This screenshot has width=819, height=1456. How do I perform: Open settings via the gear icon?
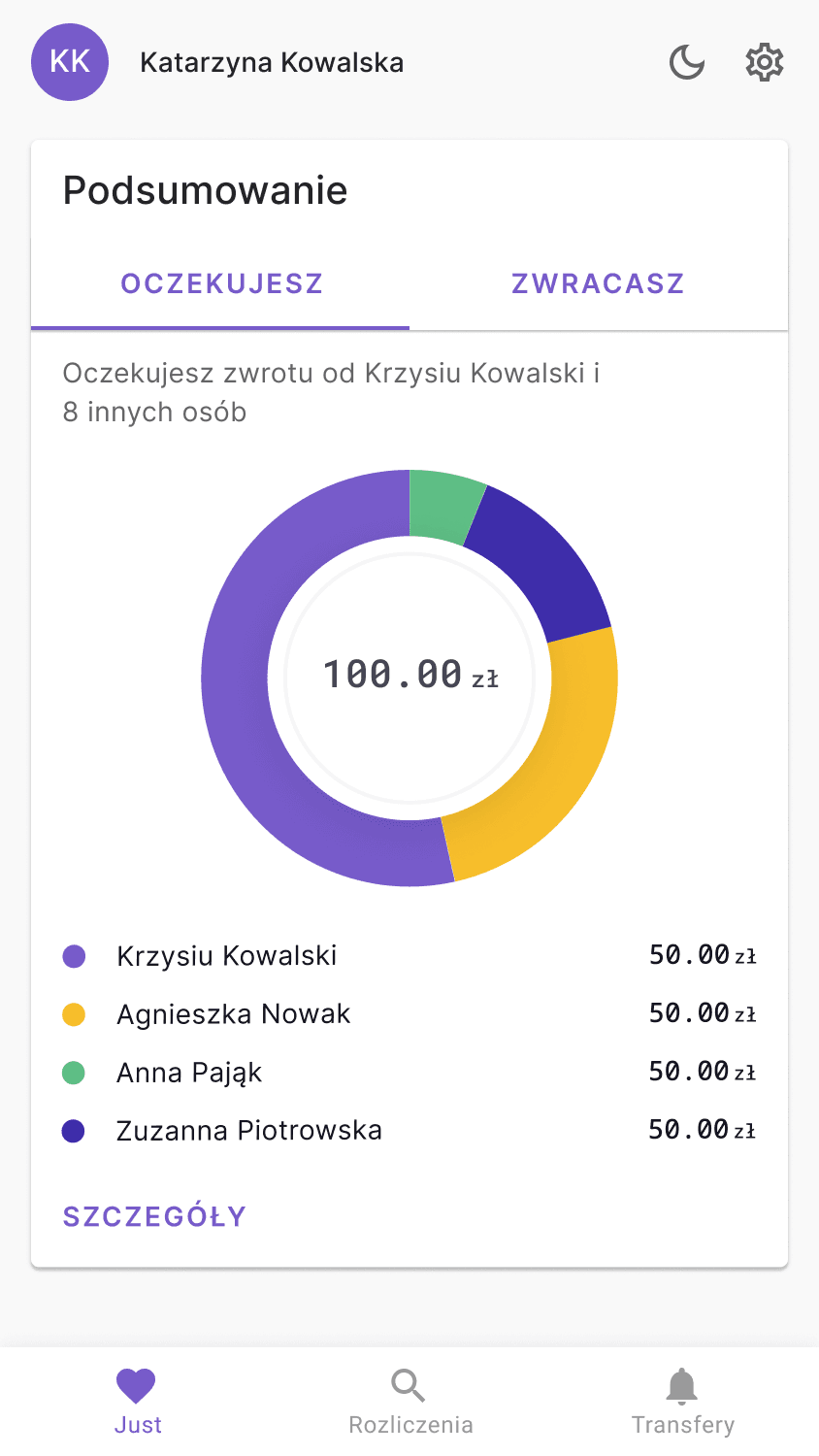point(764,63)
